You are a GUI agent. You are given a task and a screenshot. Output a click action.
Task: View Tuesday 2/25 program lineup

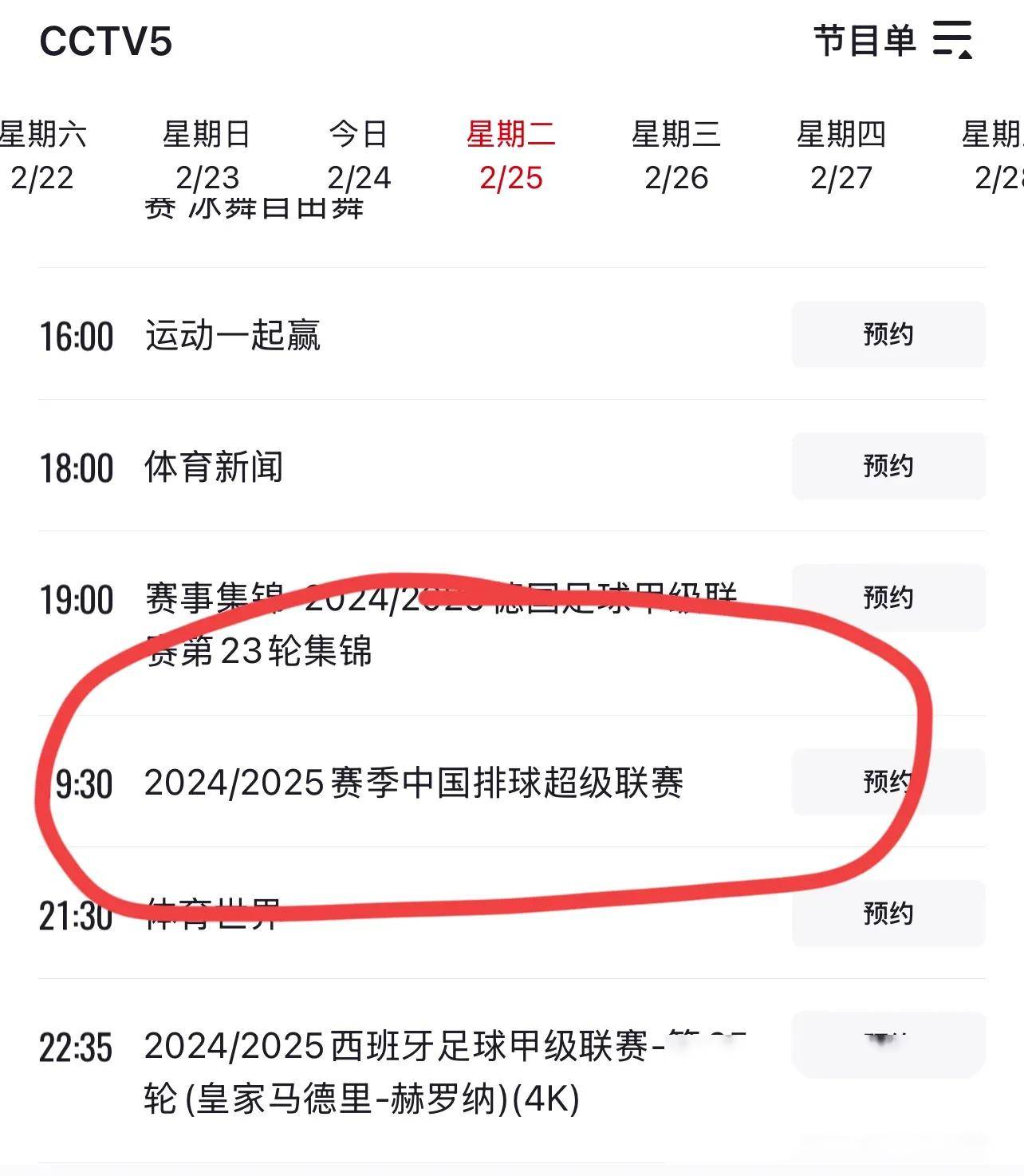(x=510, y=156)
